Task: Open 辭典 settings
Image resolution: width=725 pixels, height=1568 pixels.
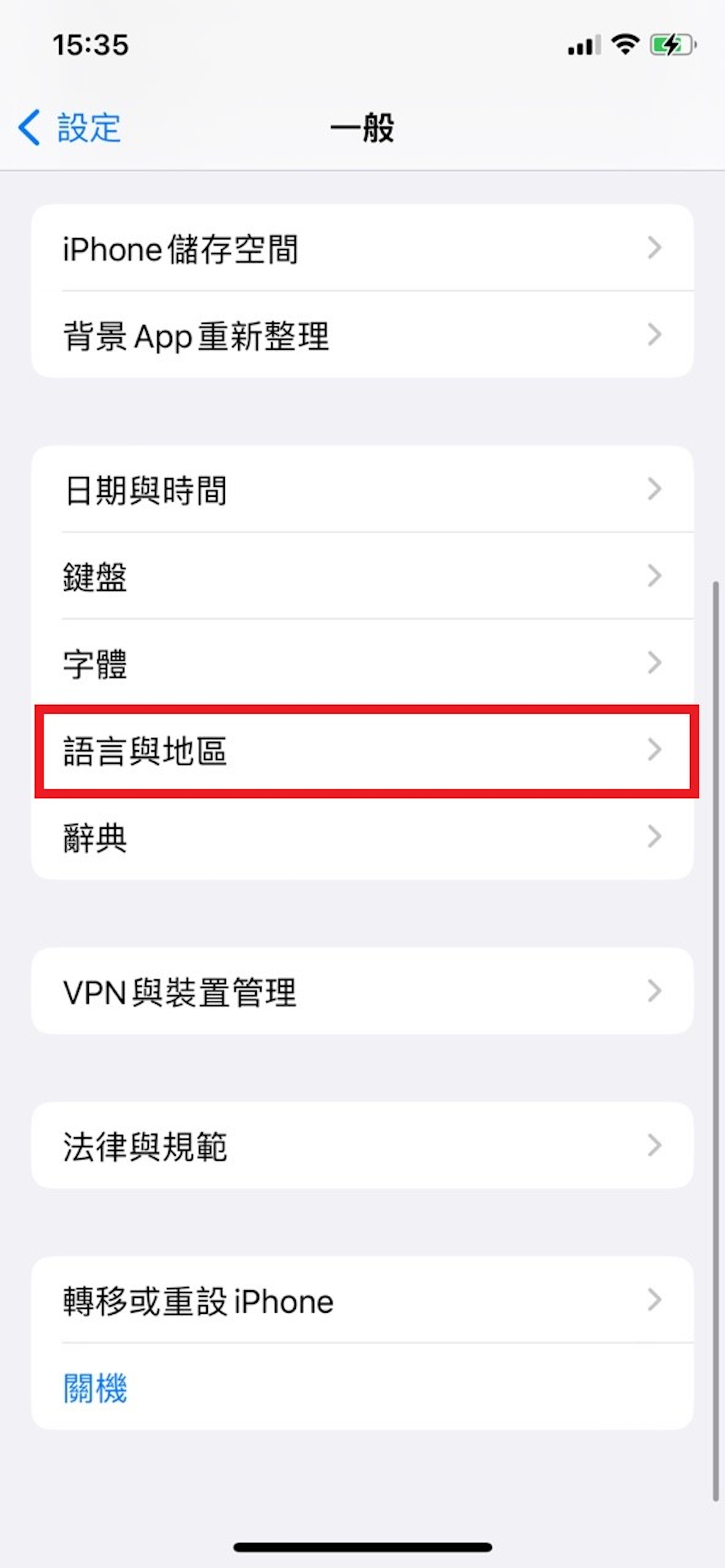Action: (x=362, y=837)
